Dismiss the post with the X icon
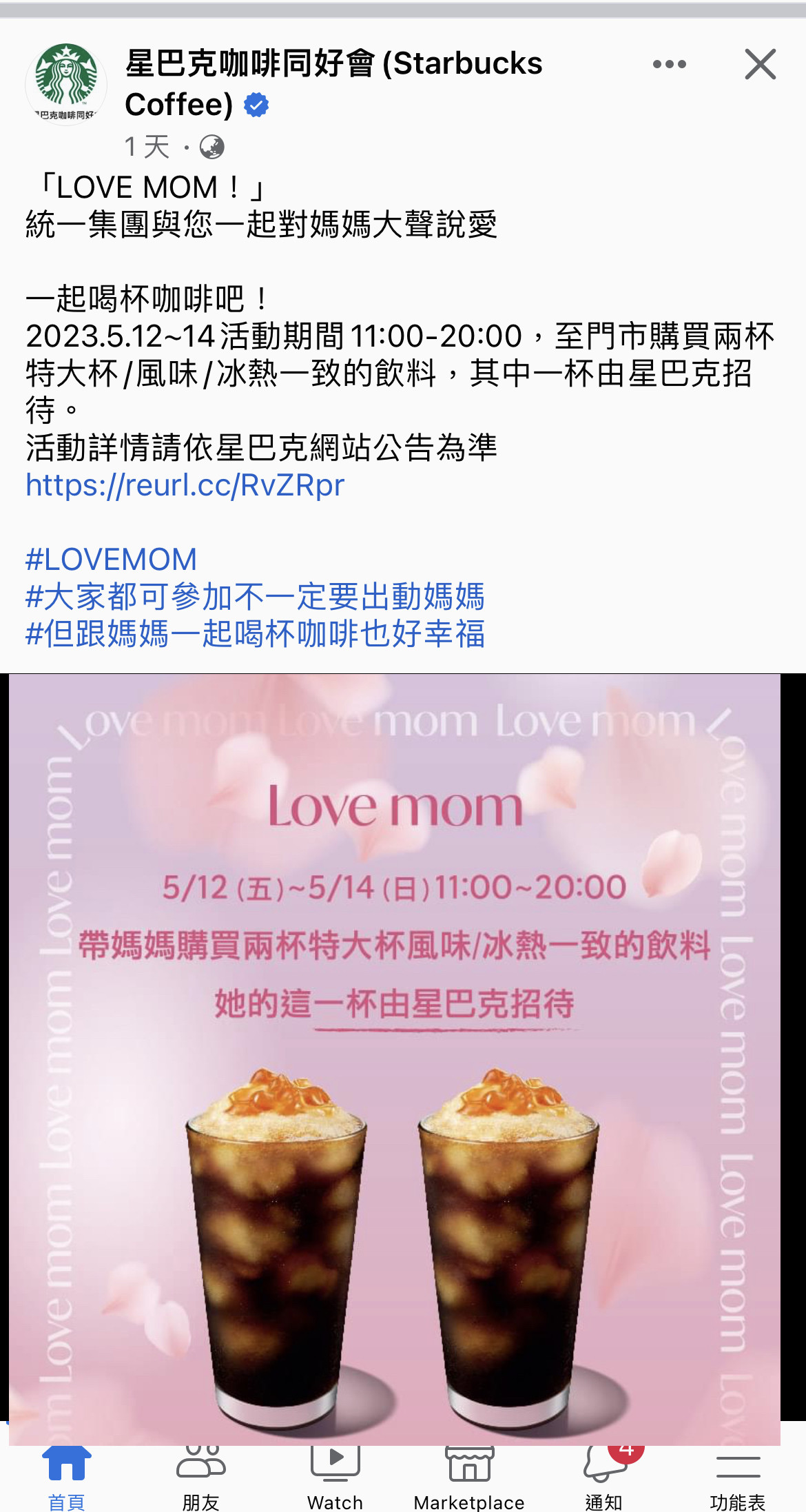This screenshot has height=1512, width=806. coord(760,65)
